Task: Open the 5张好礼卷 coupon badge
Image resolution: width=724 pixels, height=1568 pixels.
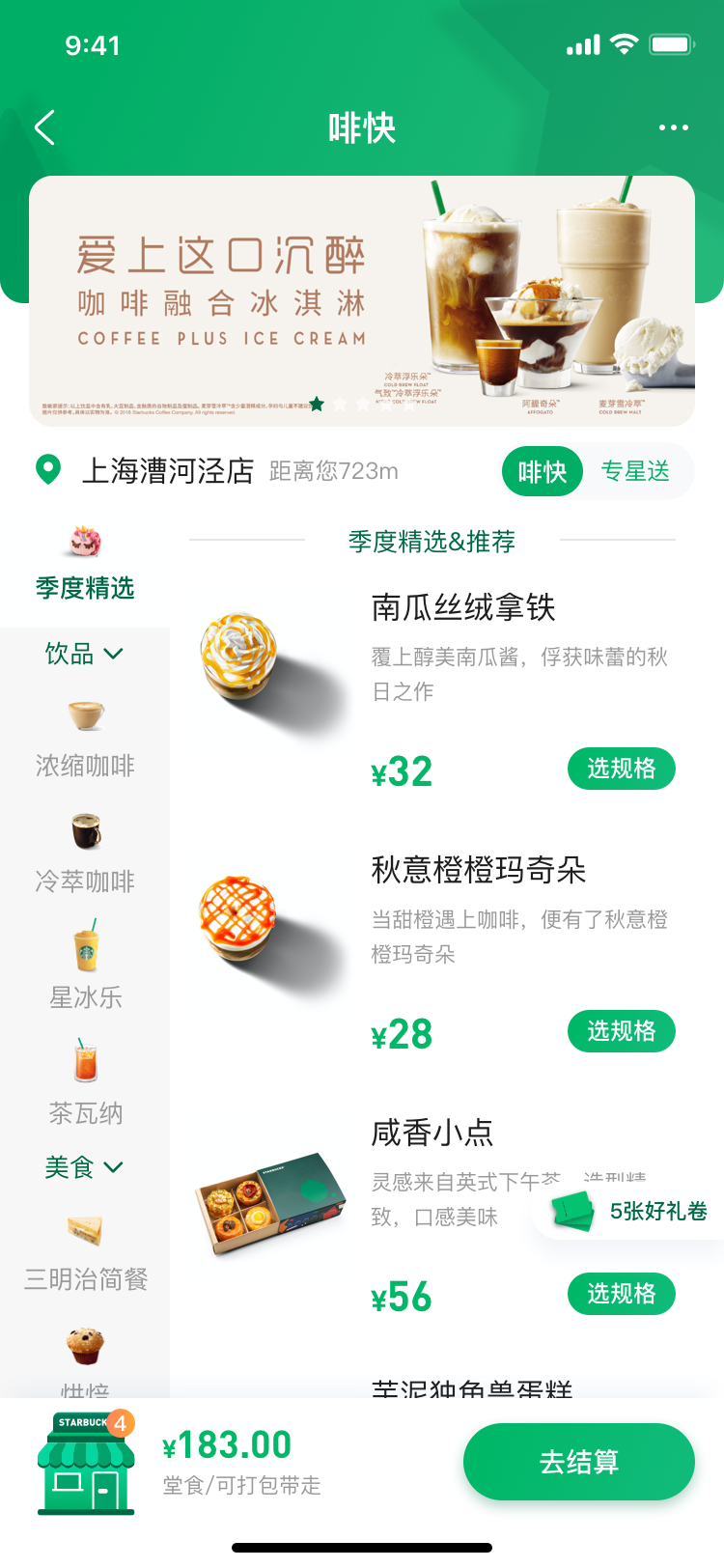Action: pyautogui.click(x=632, y=1212)
